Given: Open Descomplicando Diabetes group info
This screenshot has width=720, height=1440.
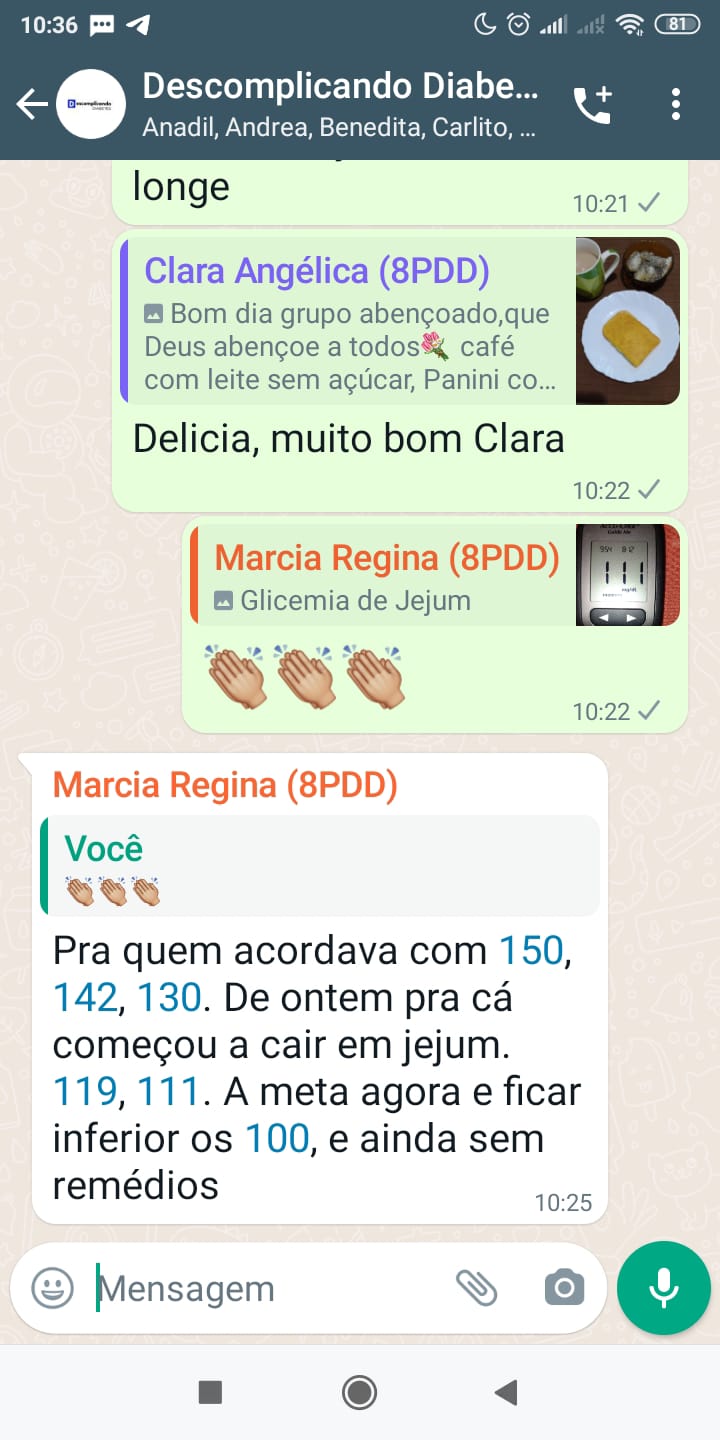Looking at the screenshot, I should point(340,104).
